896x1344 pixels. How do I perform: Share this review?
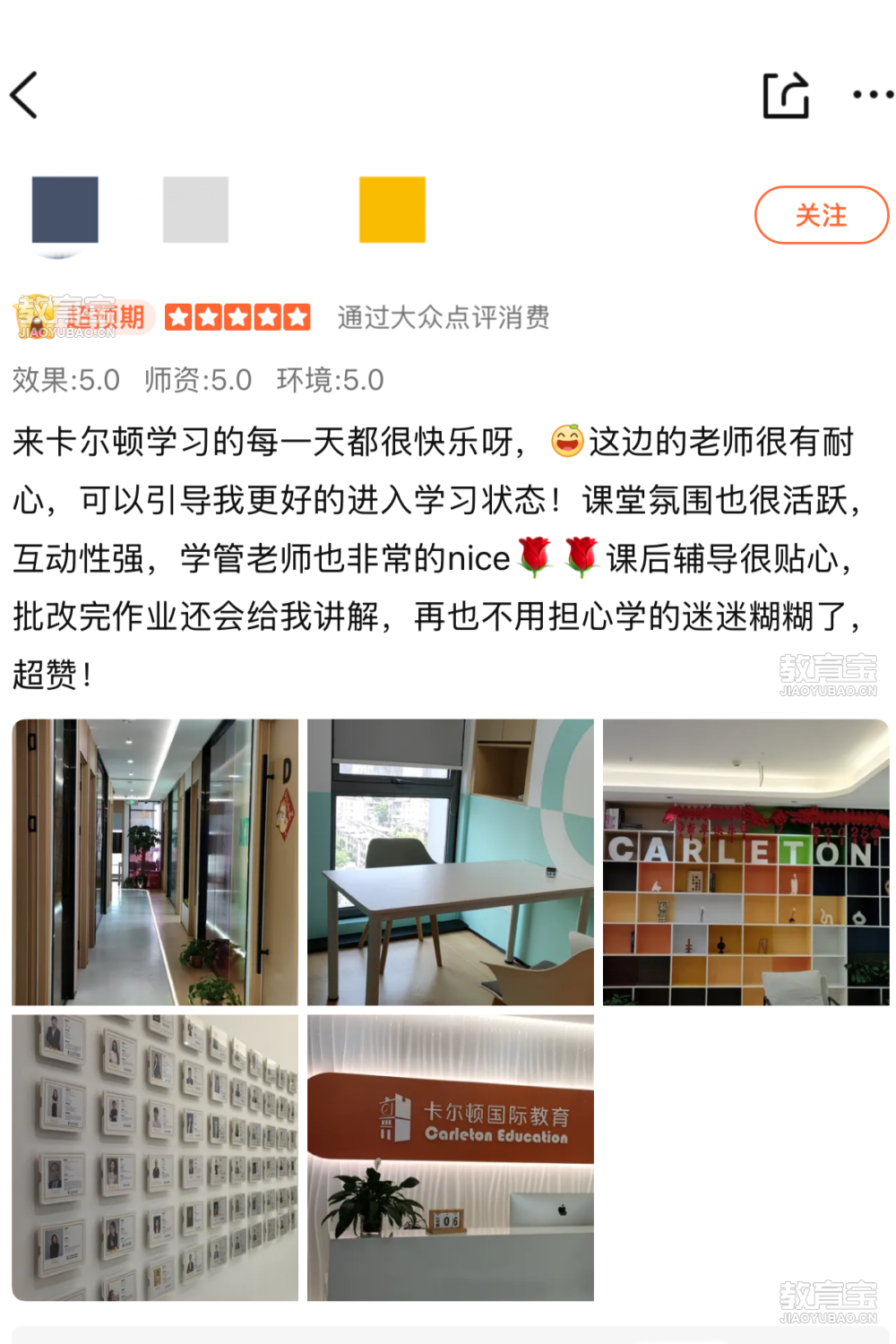click(x=786, y=95)
